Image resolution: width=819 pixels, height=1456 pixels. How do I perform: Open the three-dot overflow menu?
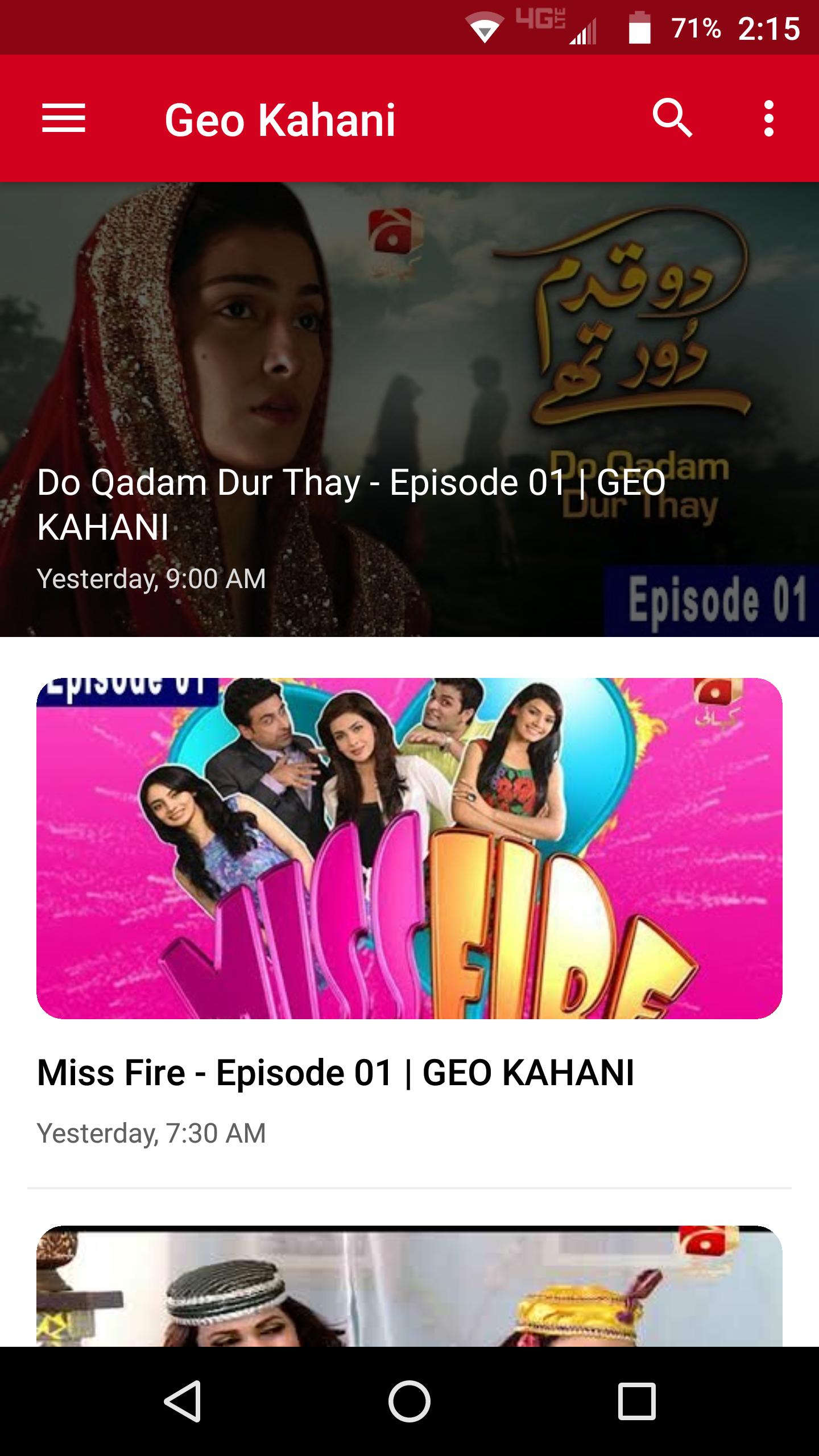768,118
